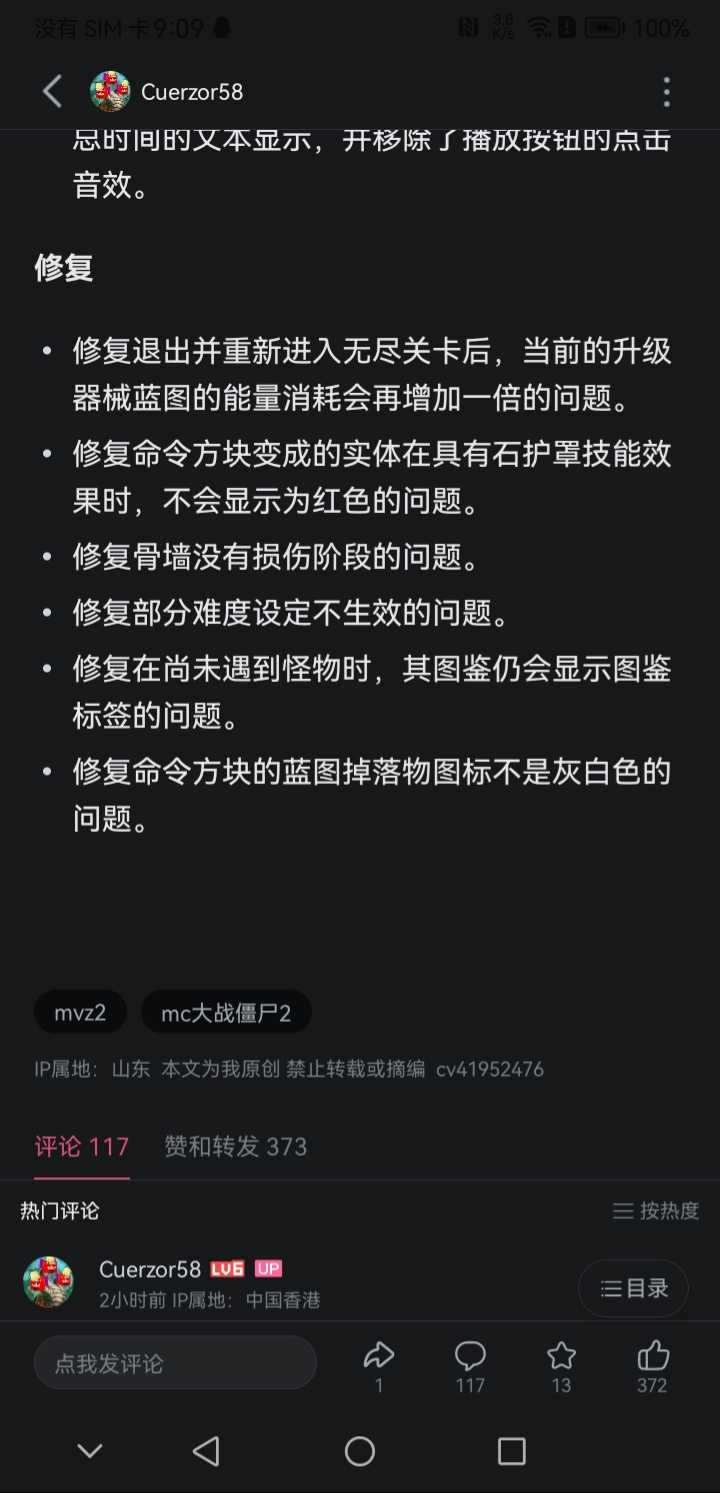The image size is (720, 1493).
Task: Switch to the 赞和转发 373 tab
Action: (x=235, y=1146)
